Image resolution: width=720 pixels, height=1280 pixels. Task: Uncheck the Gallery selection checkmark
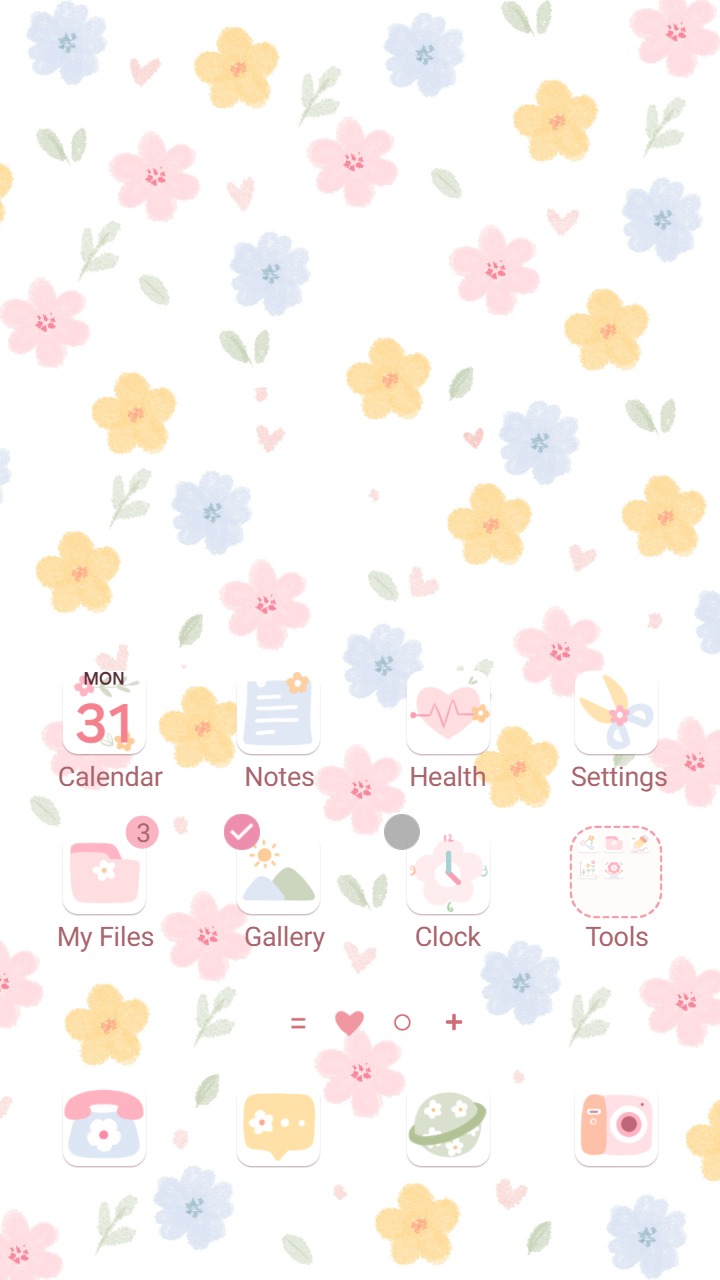point(241,831)
